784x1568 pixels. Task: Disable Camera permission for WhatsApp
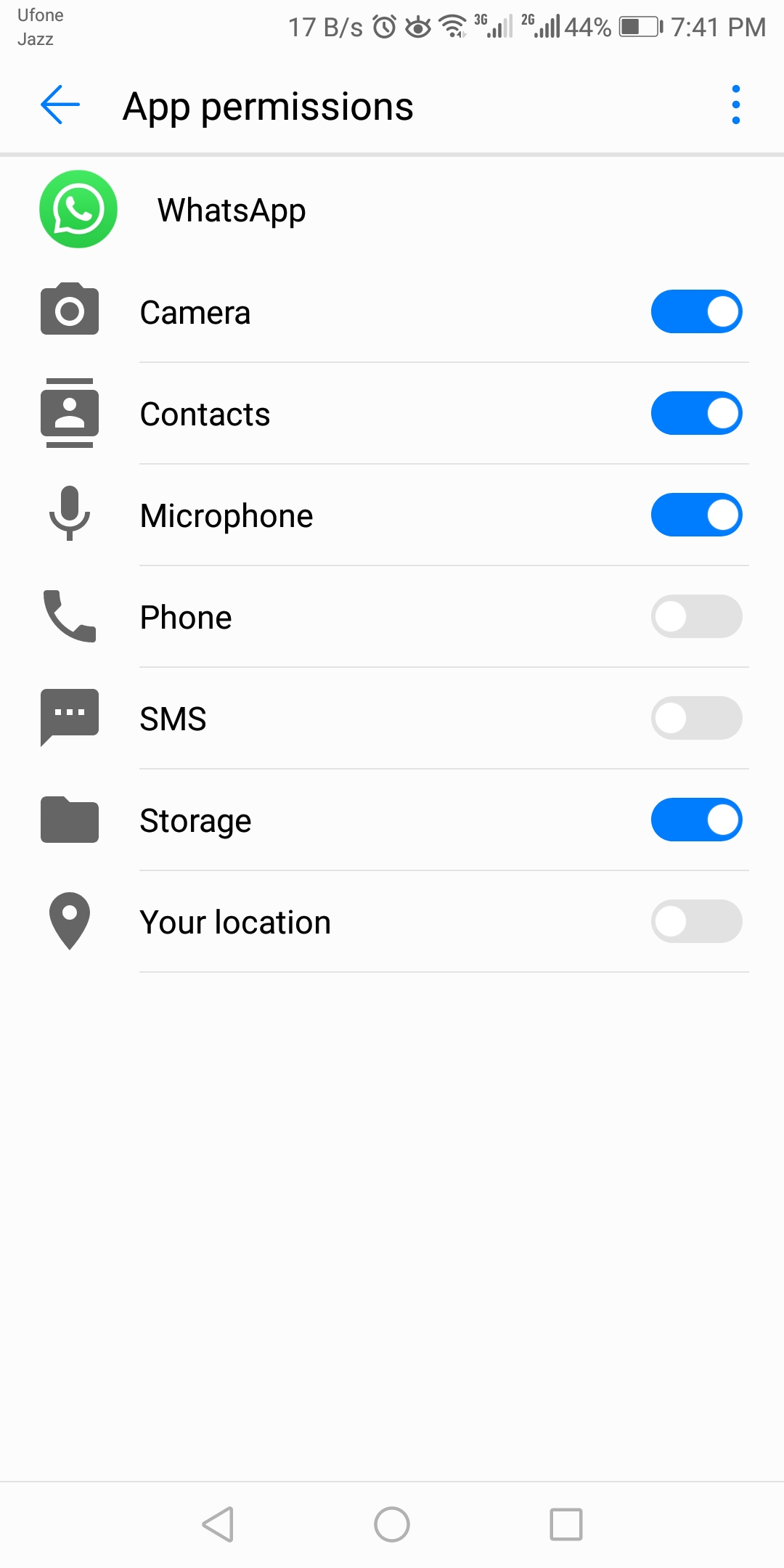point(696,312)
